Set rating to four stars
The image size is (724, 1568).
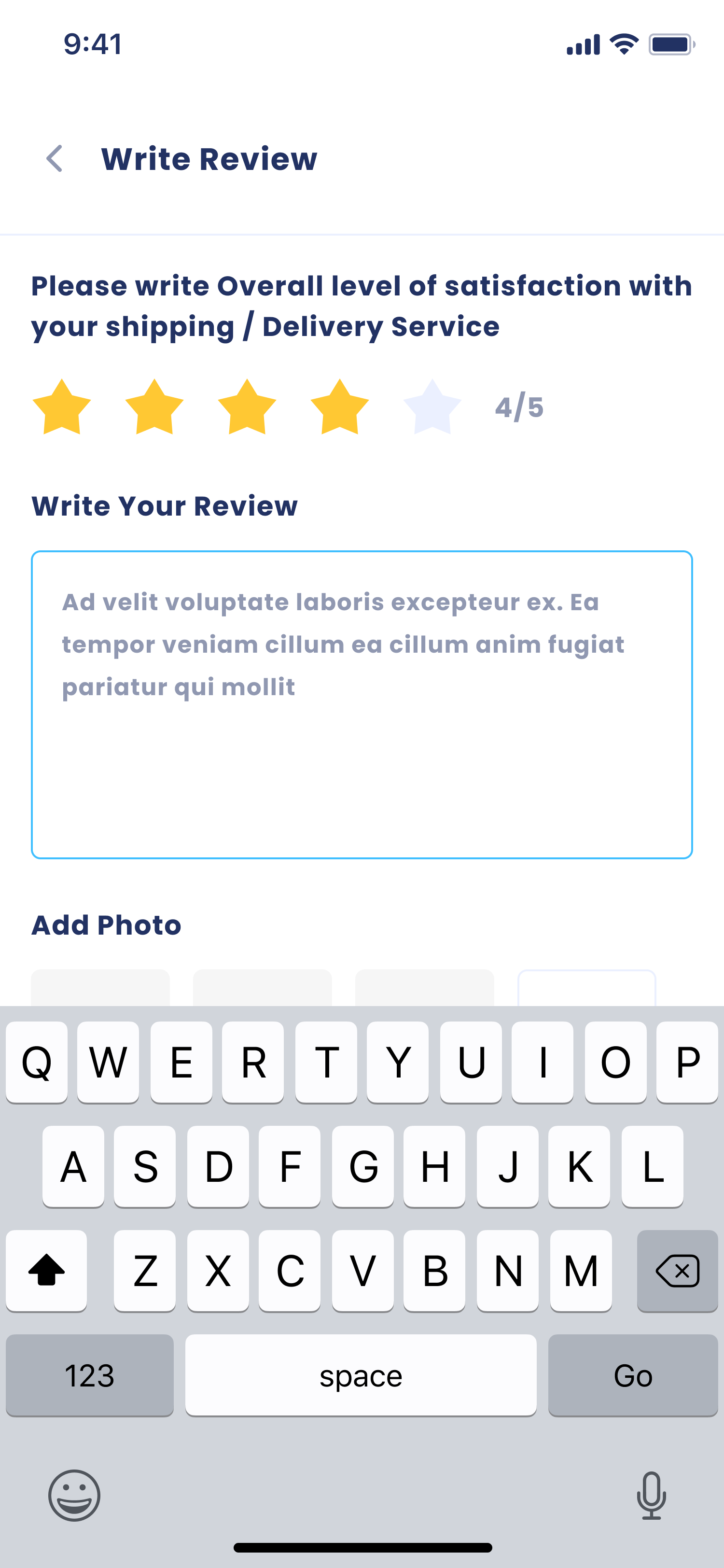[339, 407]
